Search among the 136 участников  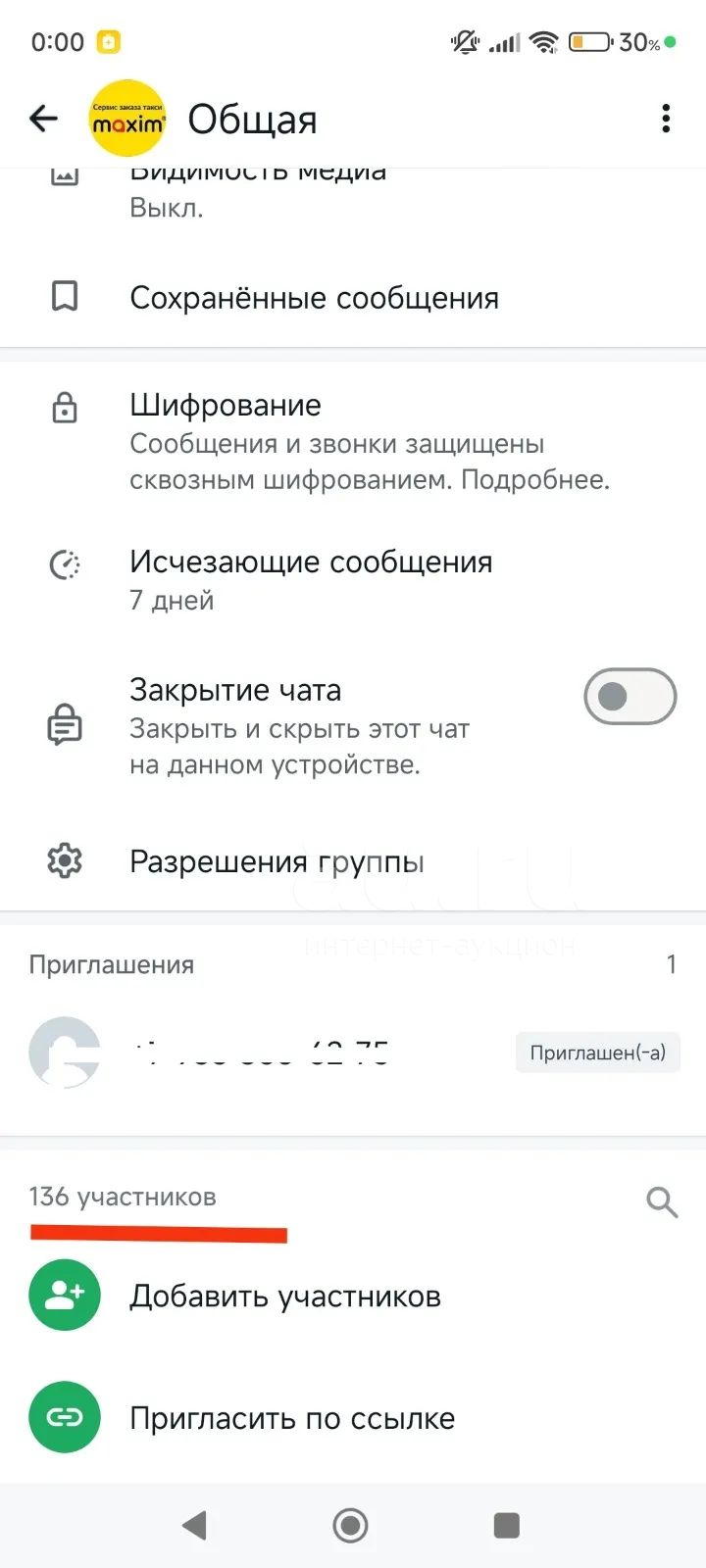(x=662, y=1200)
